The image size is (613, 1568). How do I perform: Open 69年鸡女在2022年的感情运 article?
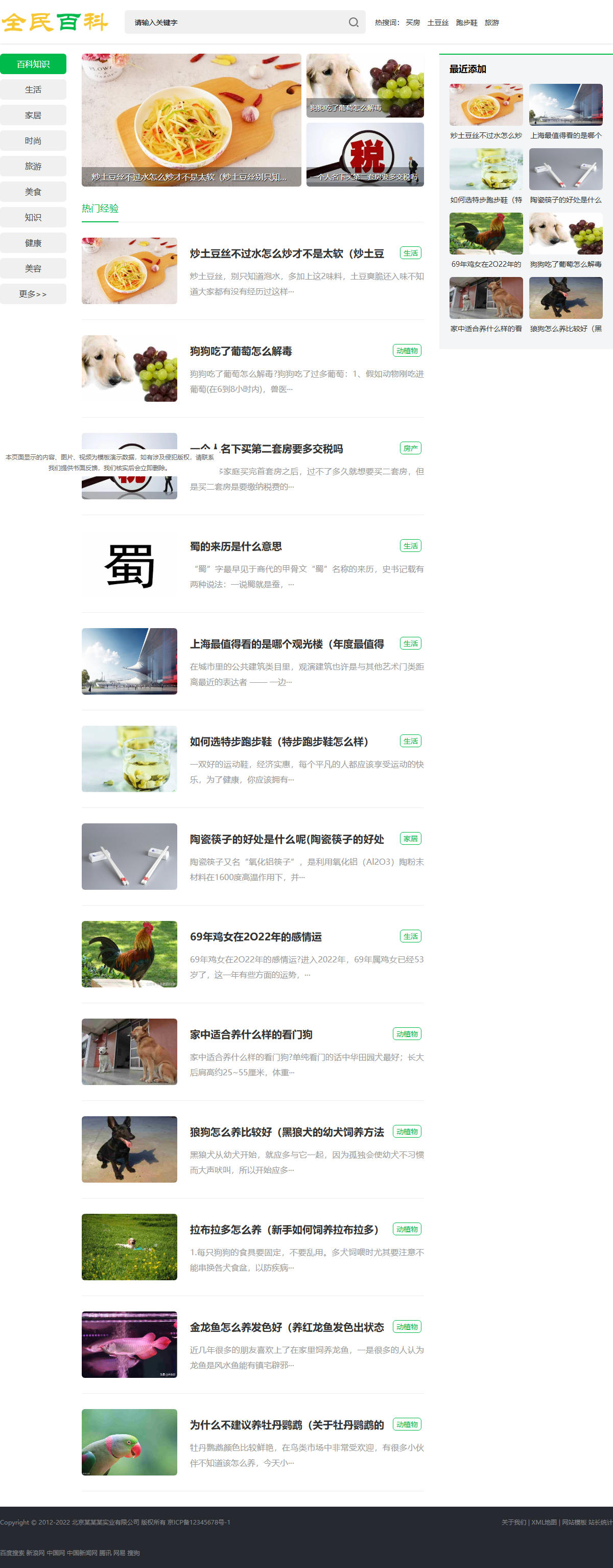point(255,937)
